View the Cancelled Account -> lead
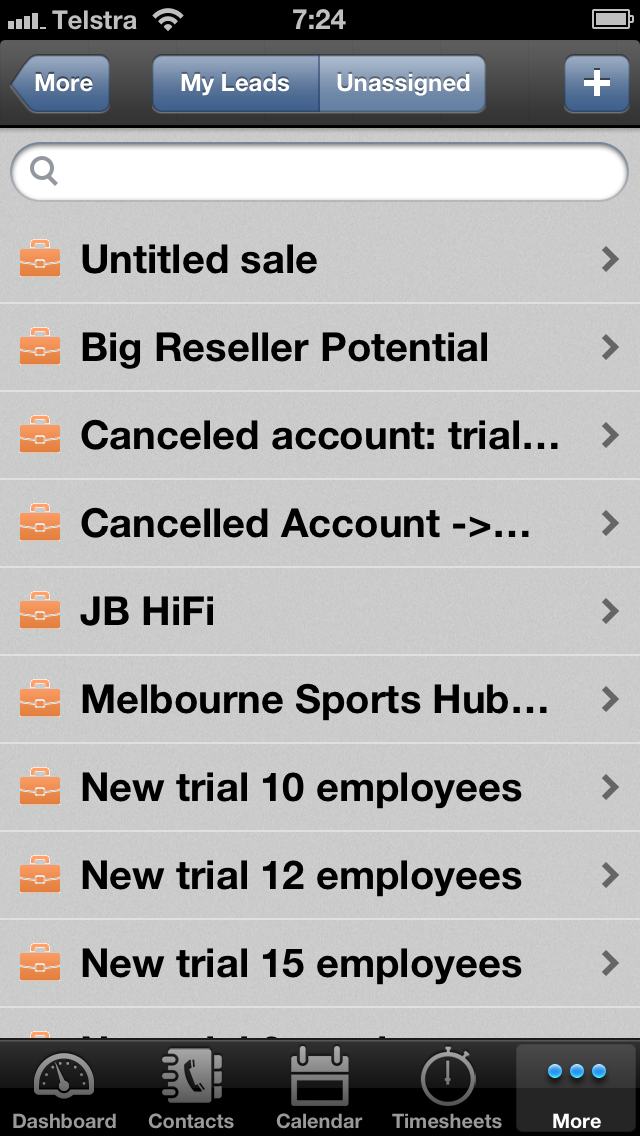Screen dimensions: 640x1136 click(320, 523)
